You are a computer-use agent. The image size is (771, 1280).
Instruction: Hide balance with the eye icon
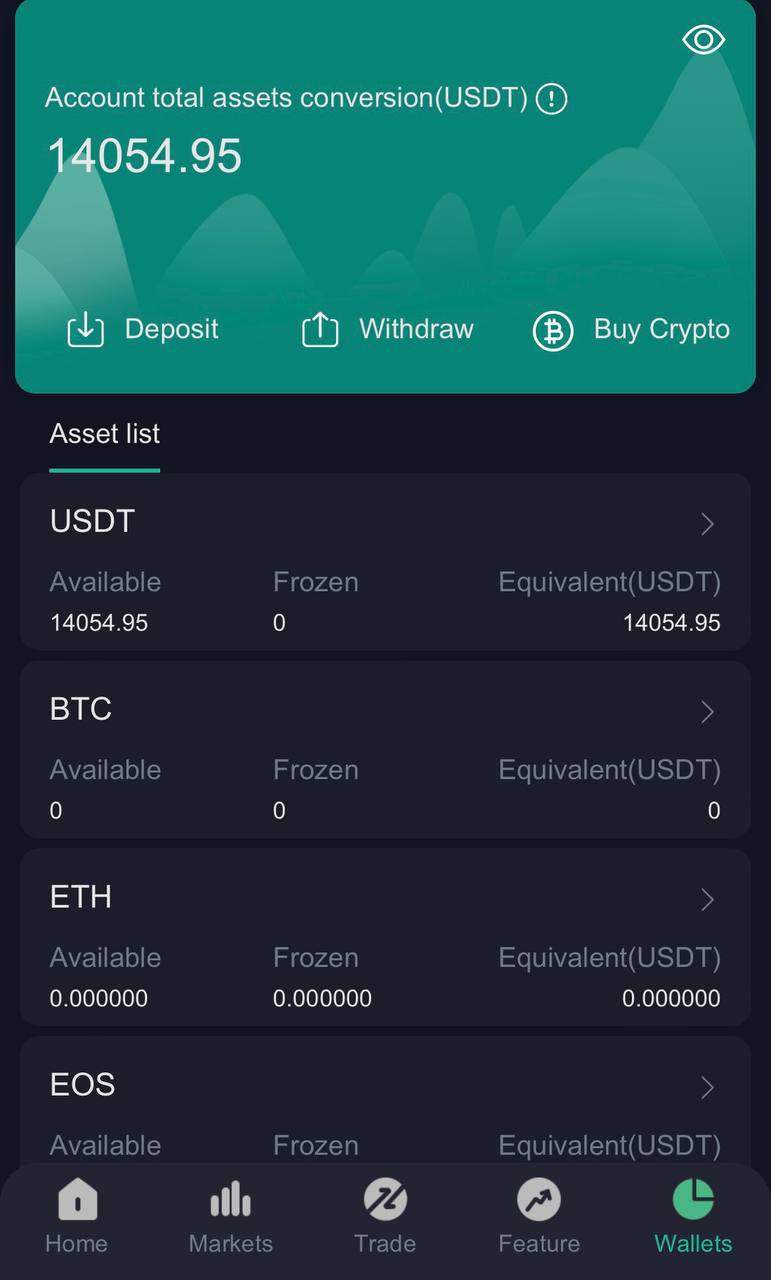coord(703,40)
